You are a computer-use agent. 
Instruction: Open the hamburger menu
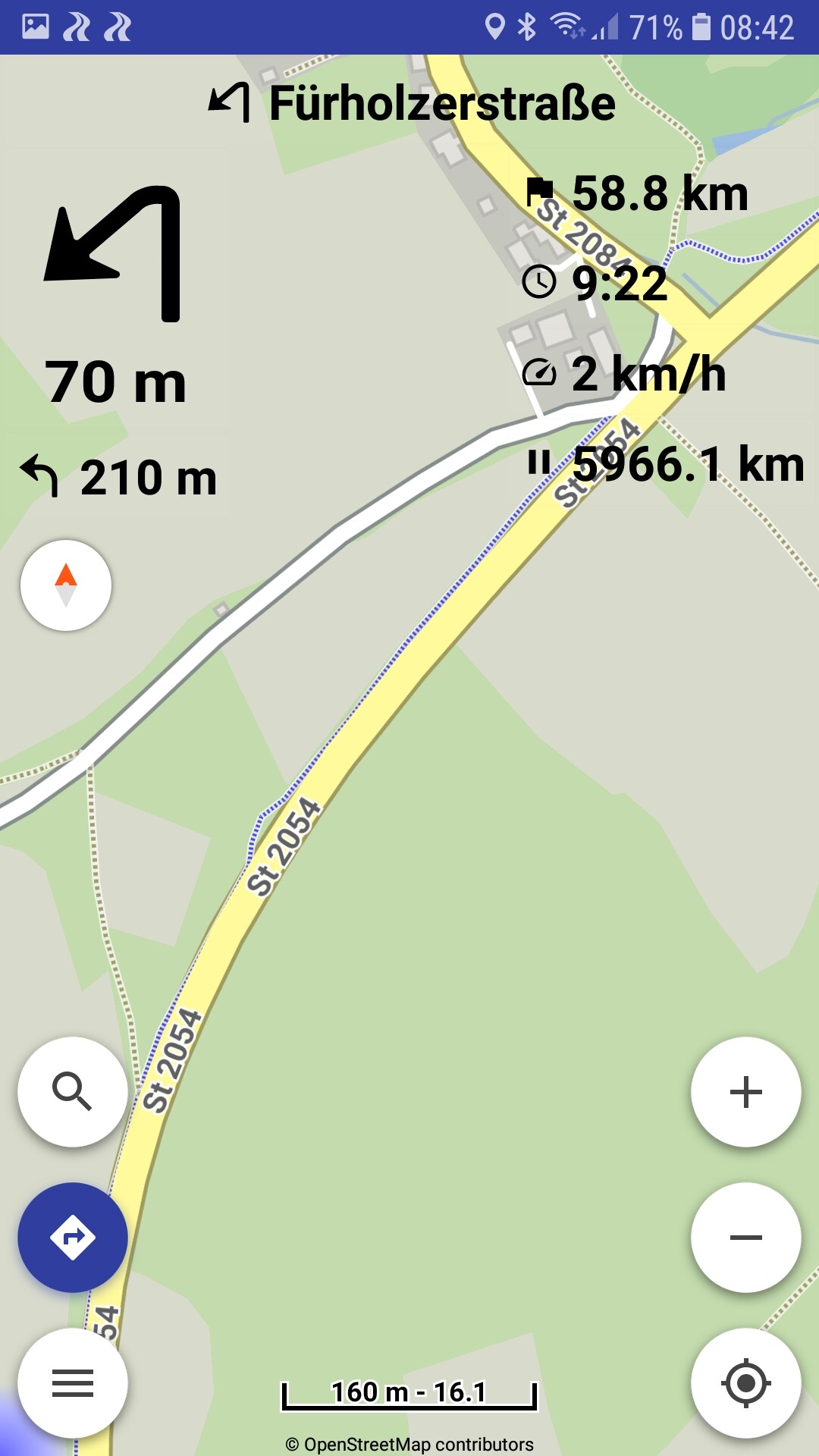[73, 1383]
